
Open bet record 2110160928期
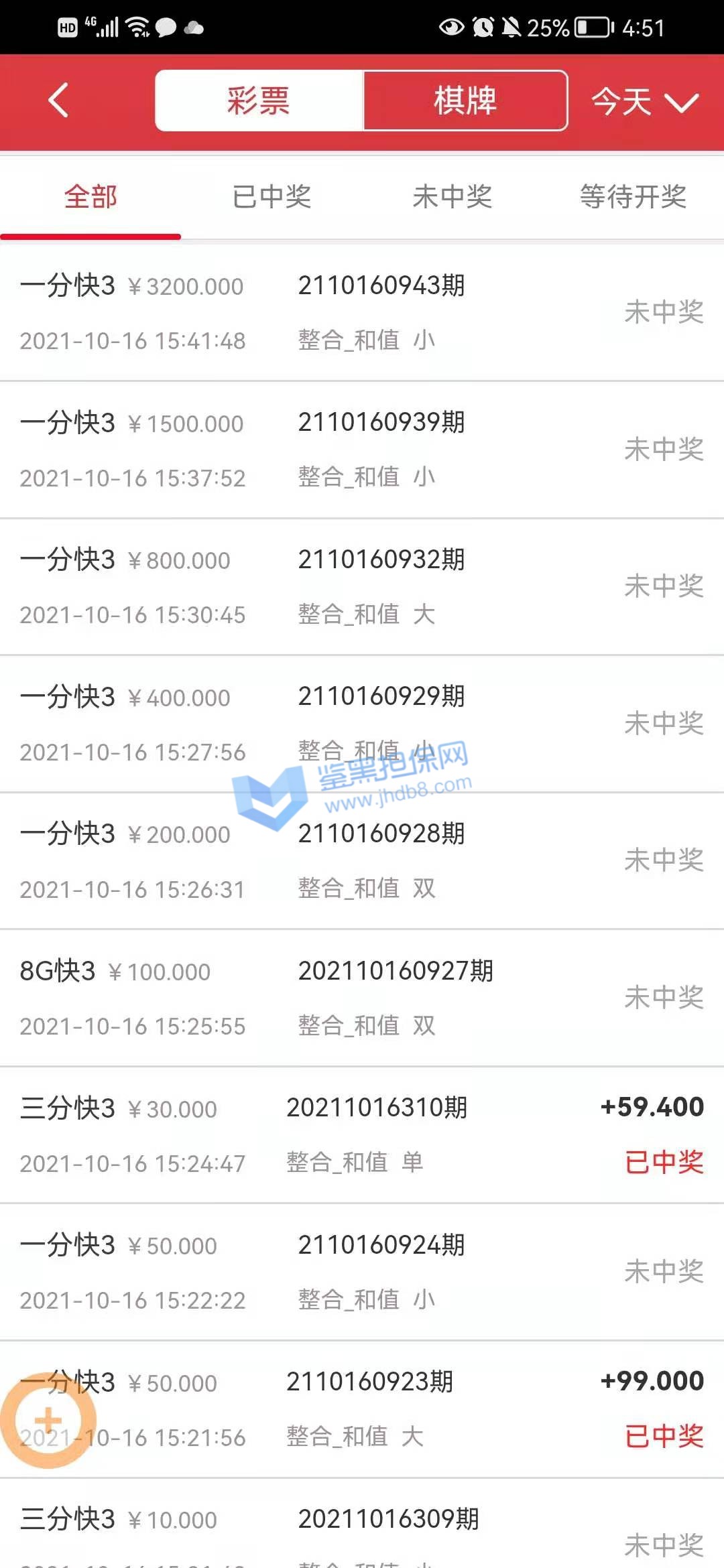362,861
